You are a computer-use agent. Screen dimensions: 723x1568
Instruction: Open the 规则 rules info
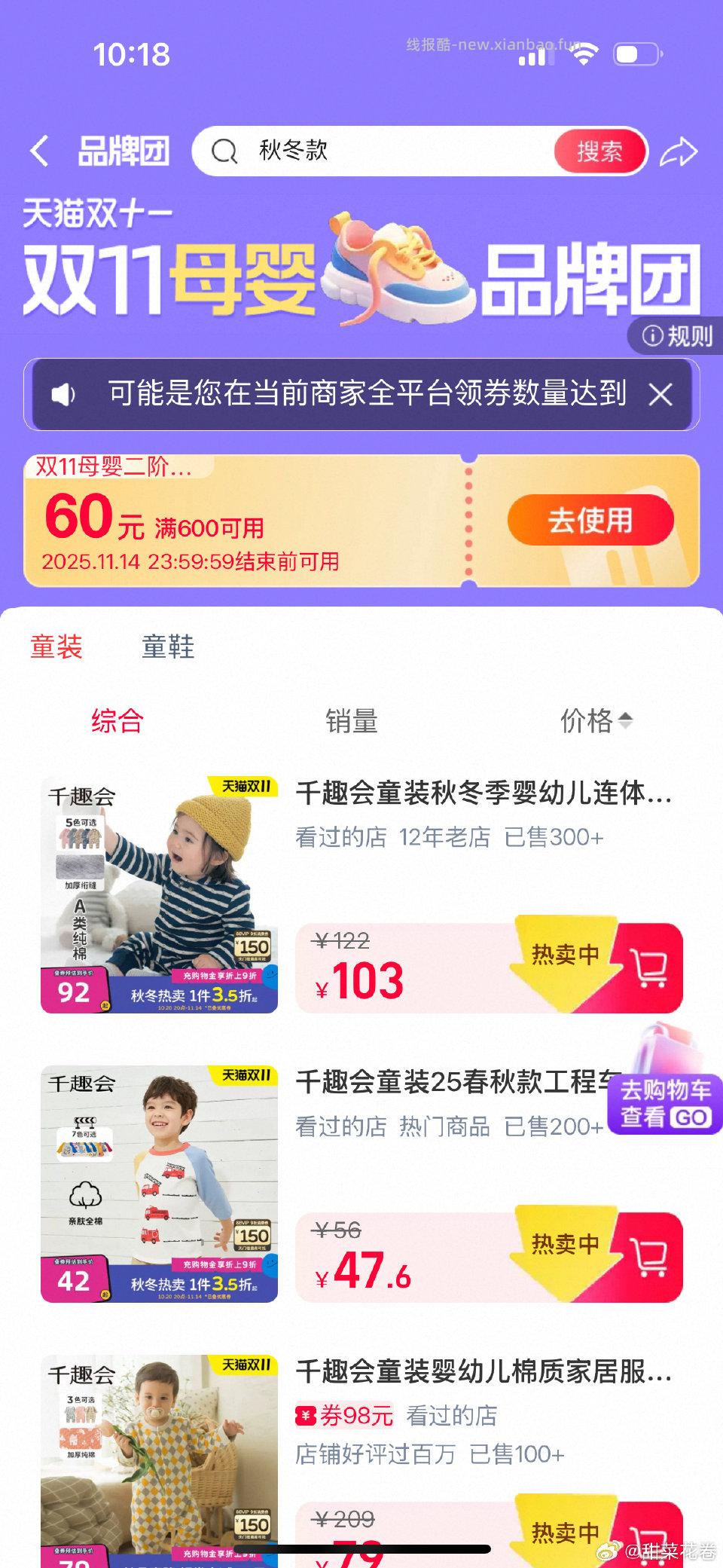tap(678, 335)
